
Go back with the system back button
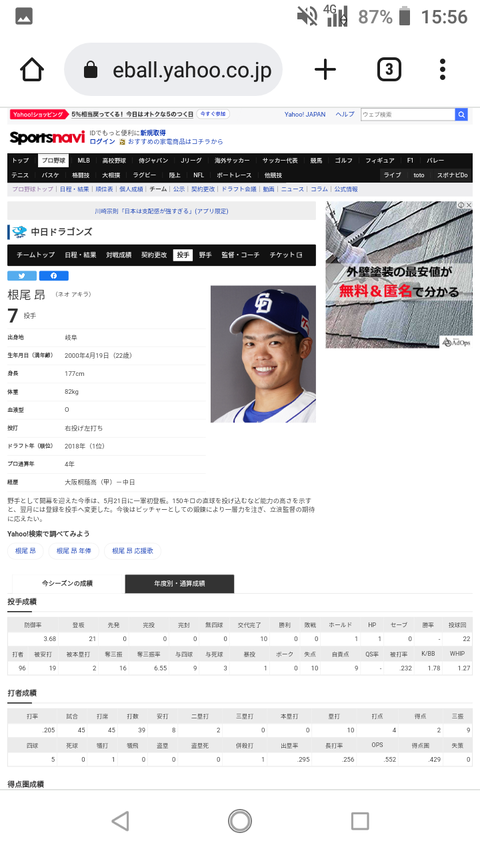(120, 820)
